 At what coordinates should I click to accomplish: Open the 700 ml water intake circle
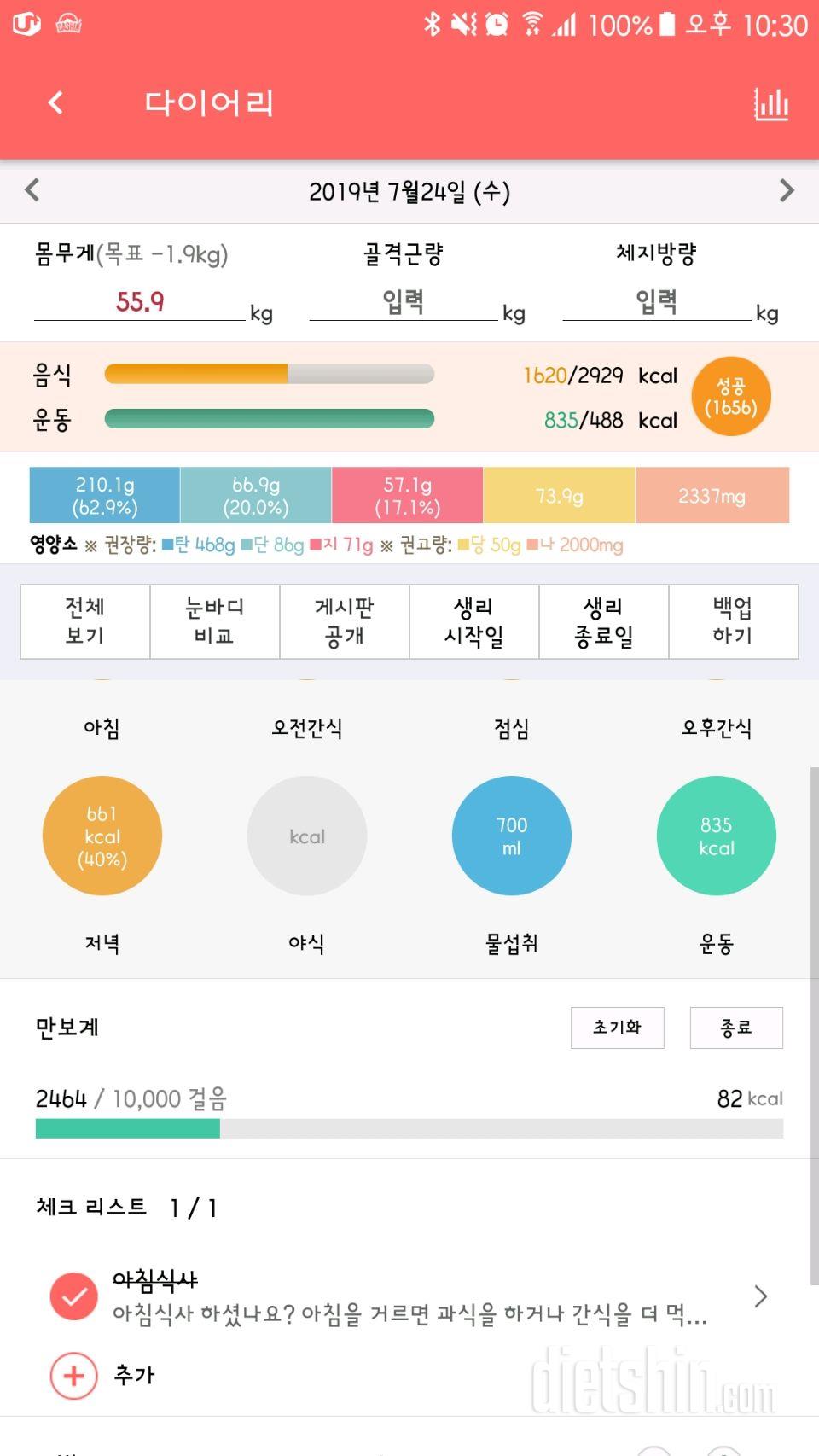click(x=512, y=836)
